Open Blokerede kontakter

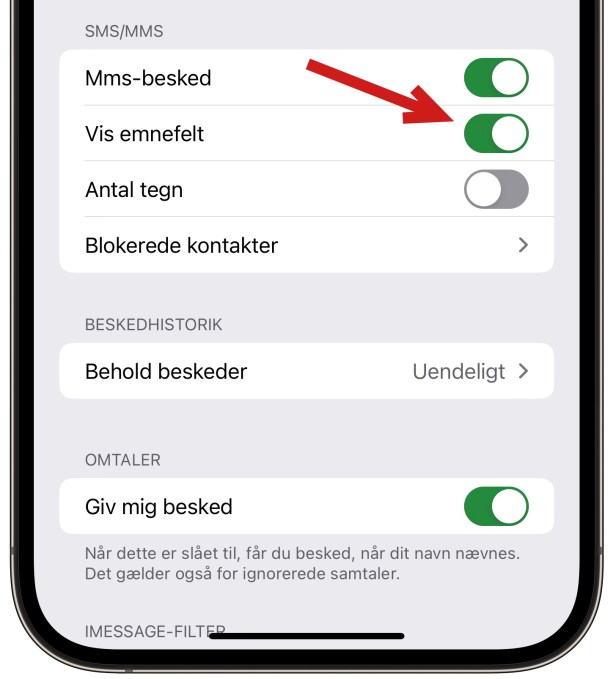pyautogui.click(x=306, y=245)
